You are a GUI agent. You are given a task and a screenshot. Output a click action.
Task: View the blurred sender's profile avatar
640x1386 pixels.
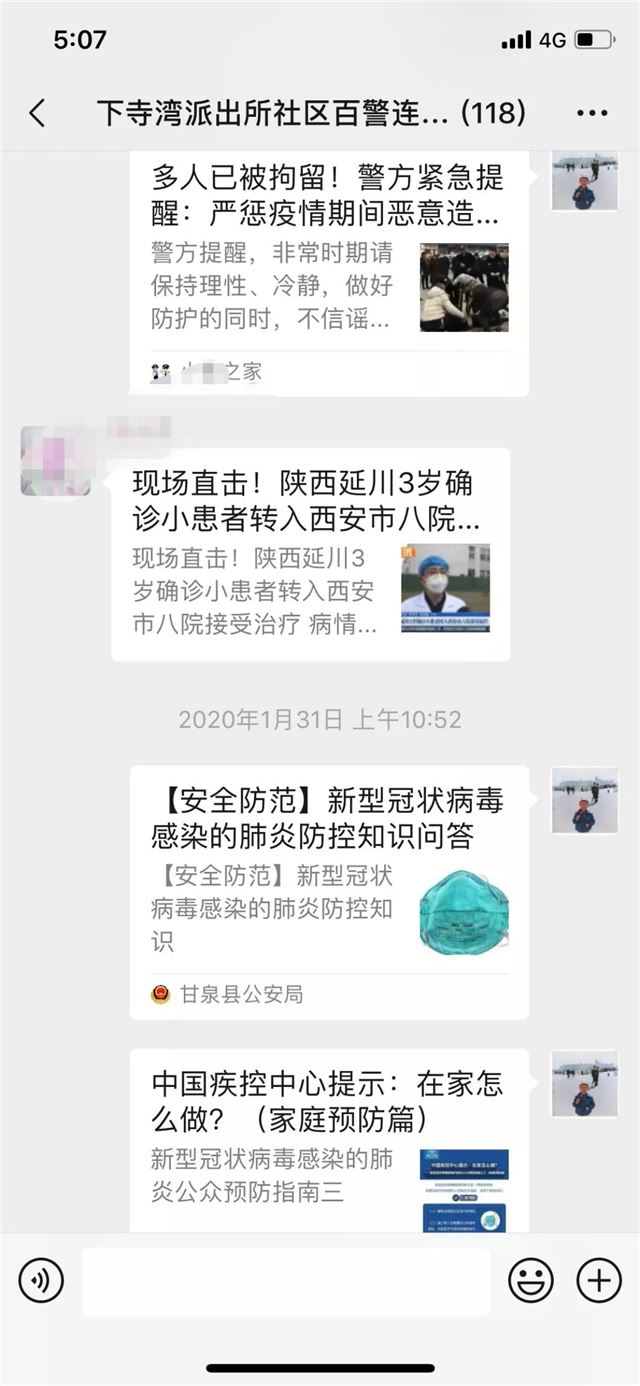point(56,460)
